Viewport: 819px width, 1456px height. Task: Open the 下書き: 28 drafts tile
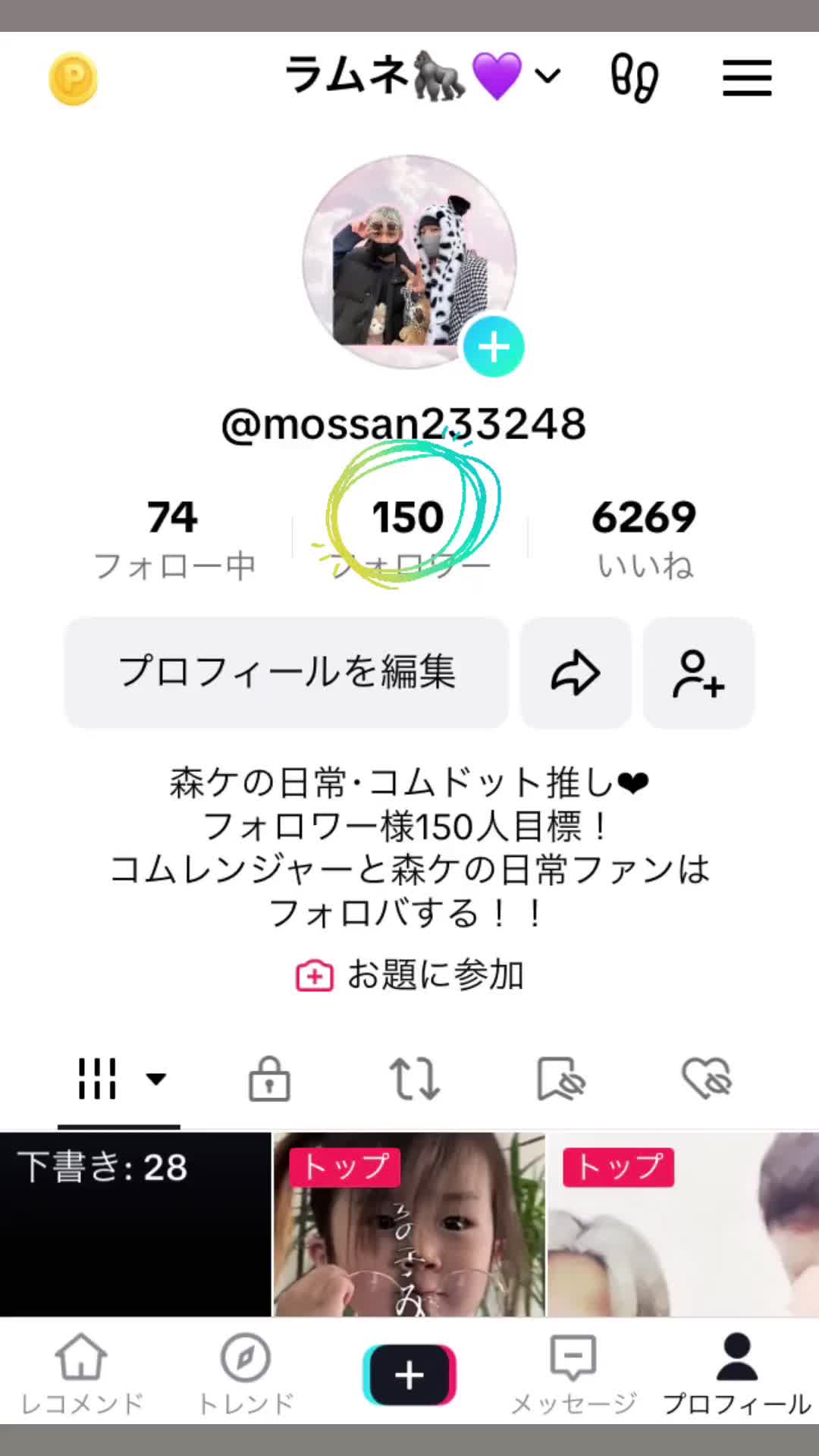click(135, 1224)
